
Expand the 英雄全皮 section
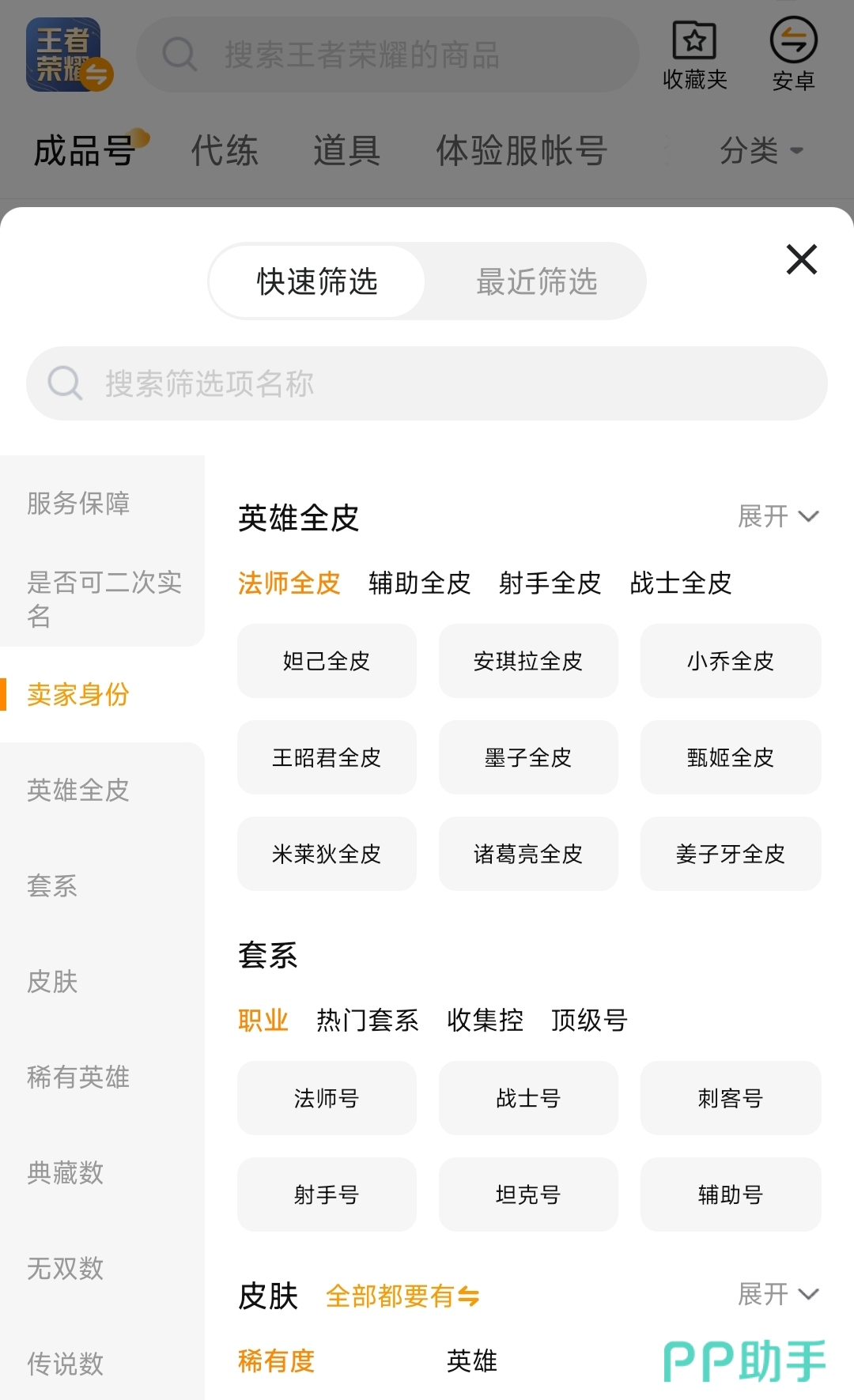click(x=777, y=517)
